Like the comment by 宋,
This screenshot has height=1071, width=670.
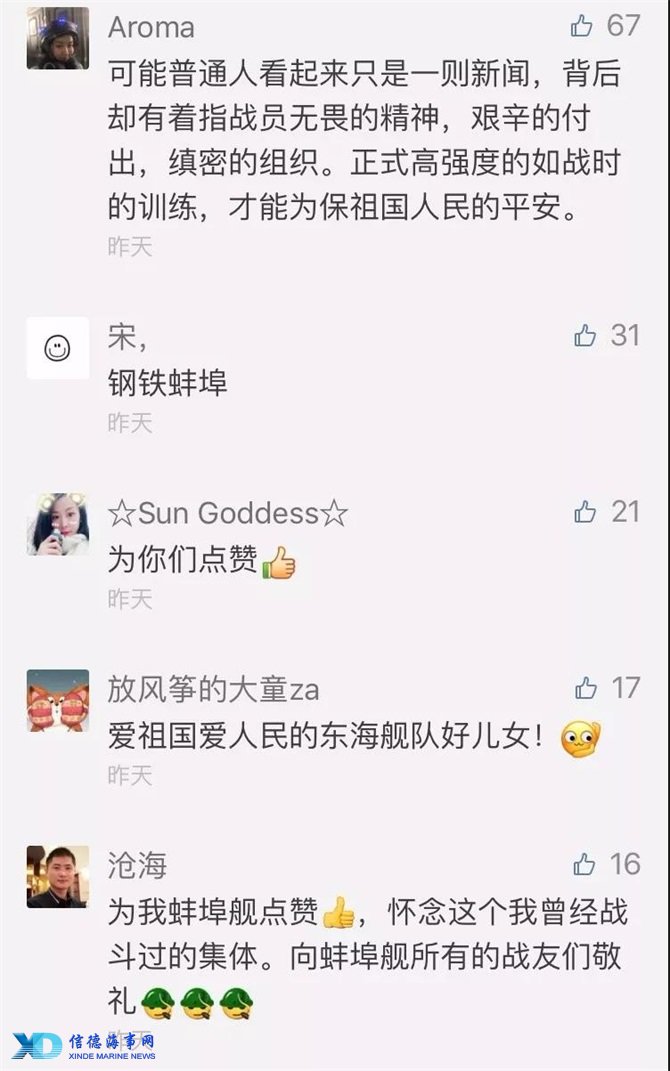pyautogui.click(x=585, y=336)
